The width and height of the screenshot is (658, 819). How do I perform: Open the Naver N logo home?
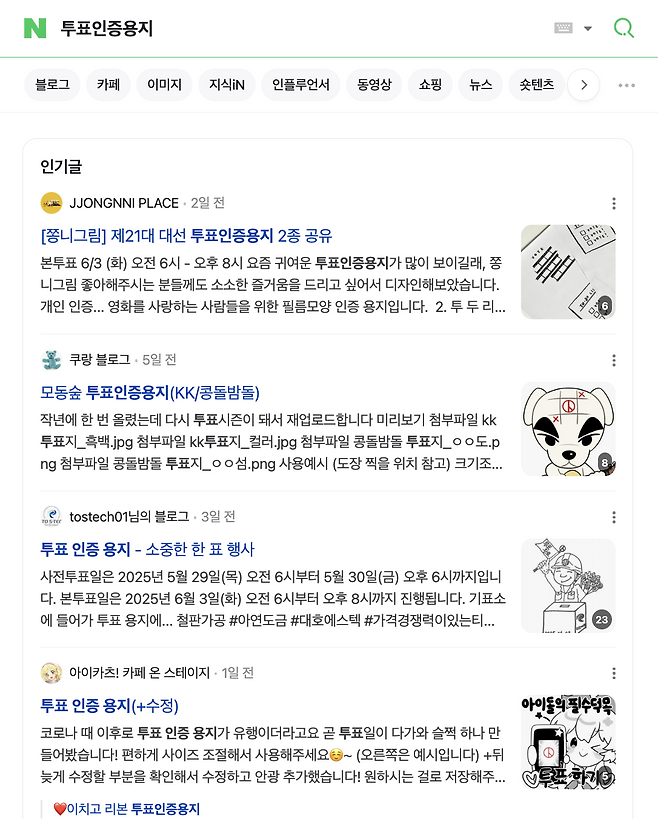[x=35, y=28]
